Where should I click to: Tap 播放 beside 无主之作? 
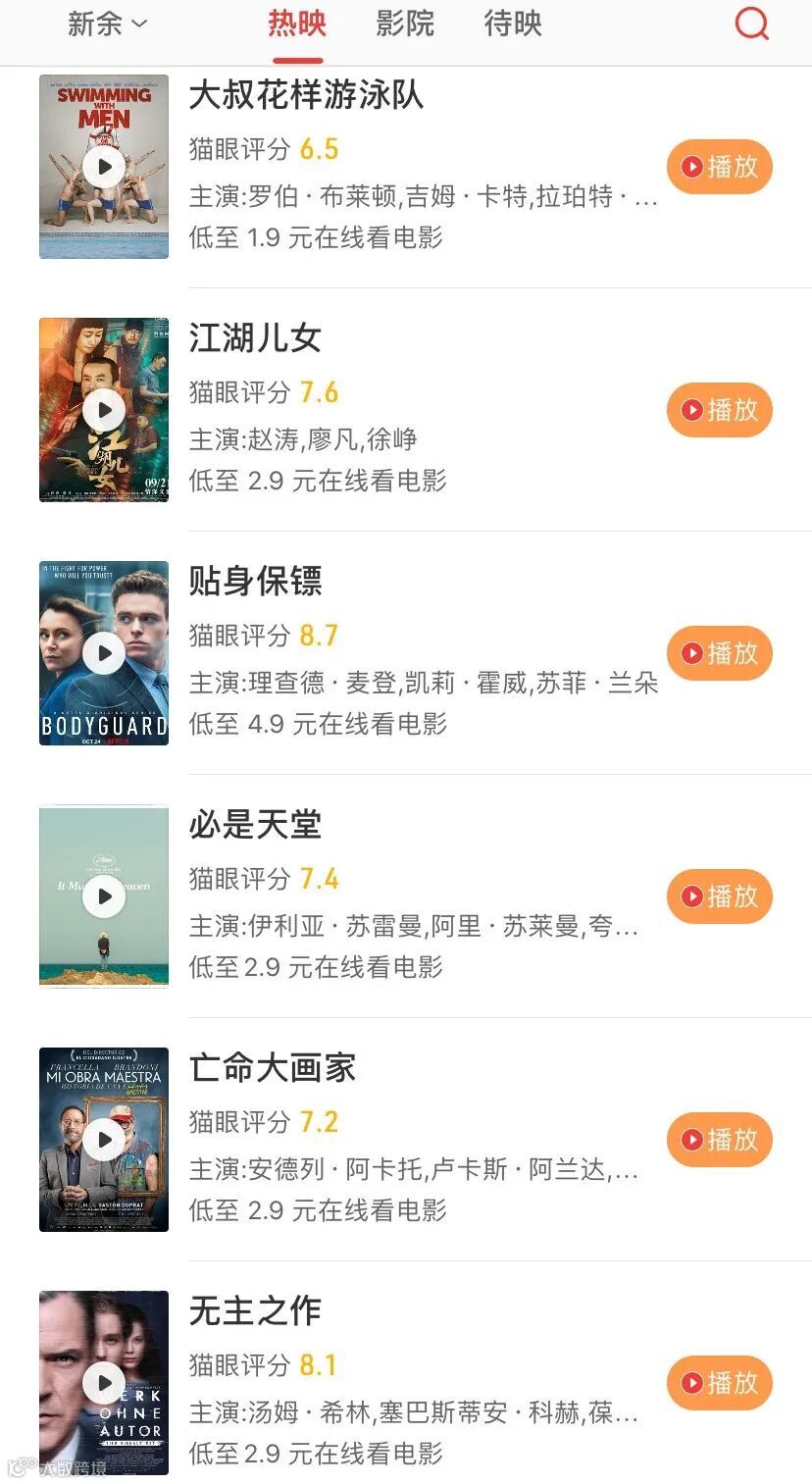pos(720,1383)
